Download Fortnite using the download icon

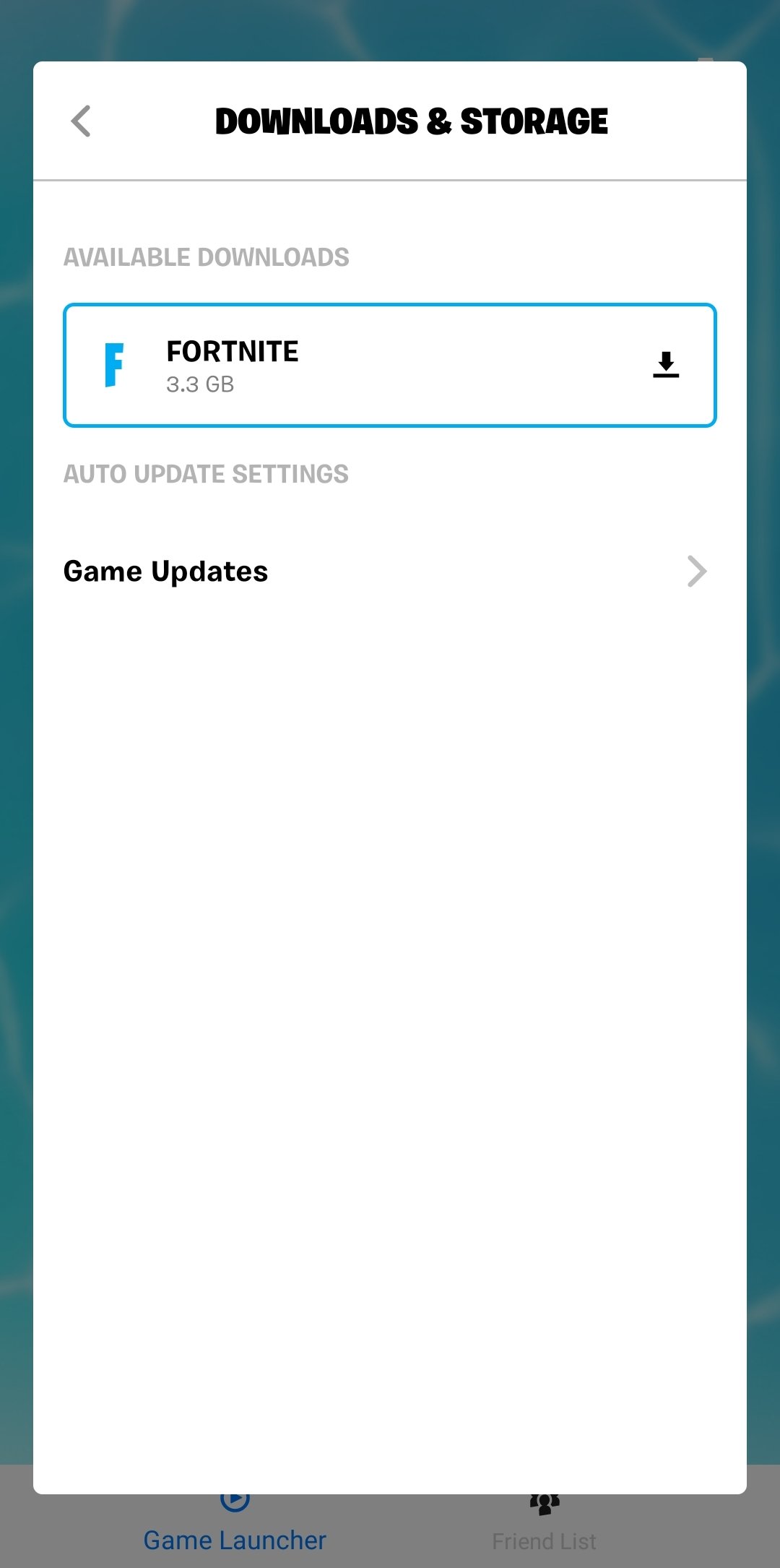[x=665, y=365]
